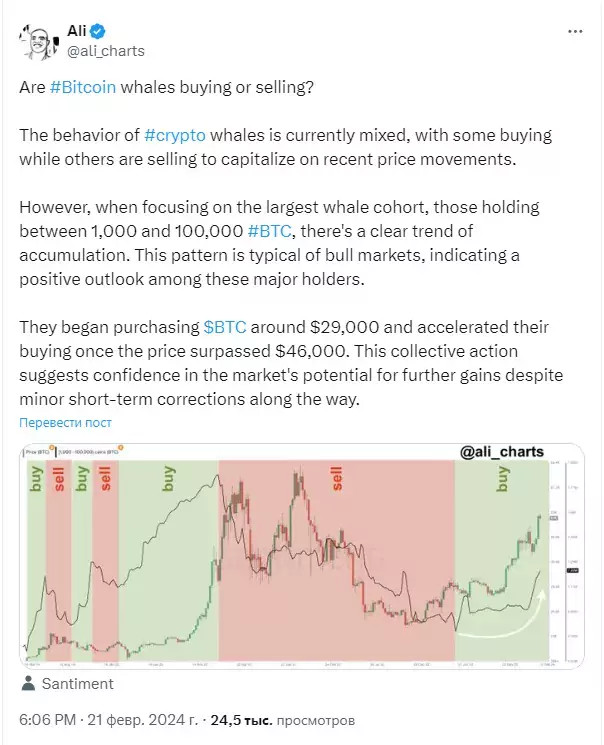
Task: Tap 'Перевести пост' to translate the post
Action: click(x=66, y=422)
